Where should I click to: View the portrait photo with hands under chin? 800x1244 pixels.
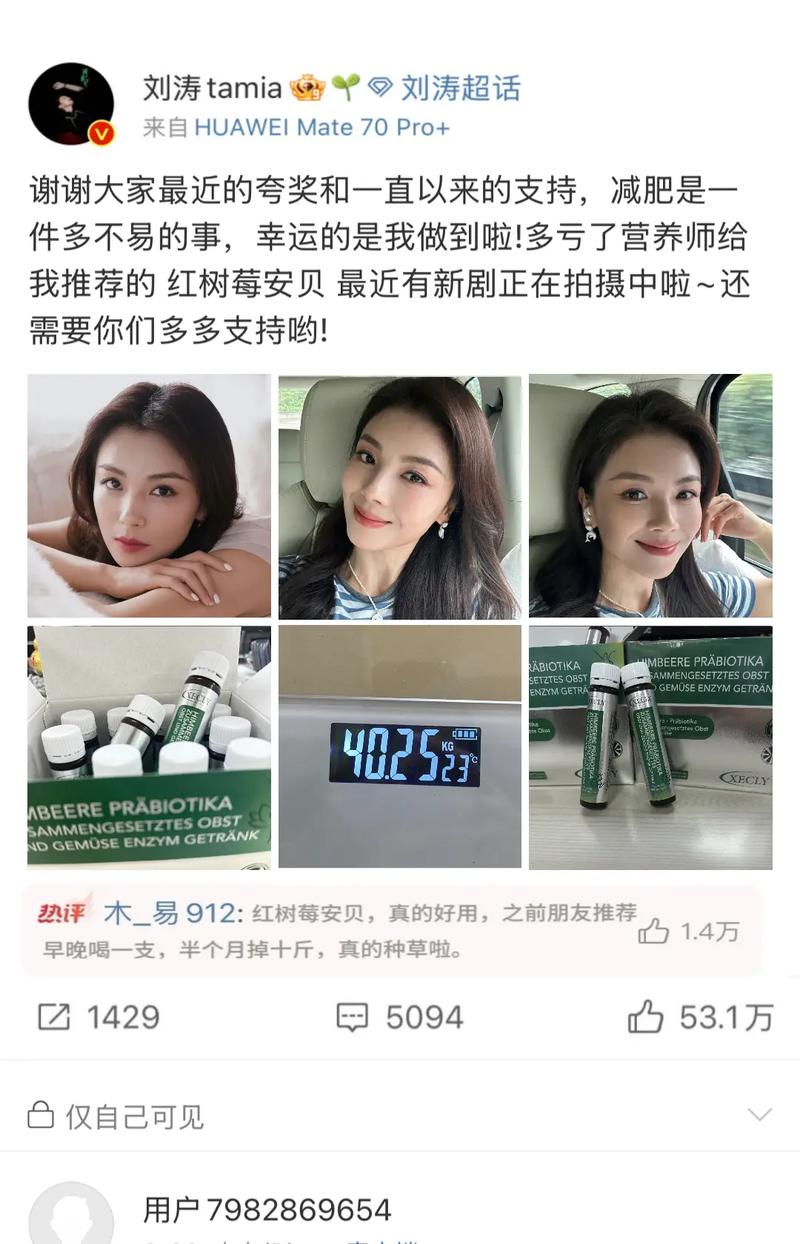click(x=149, y=496)
